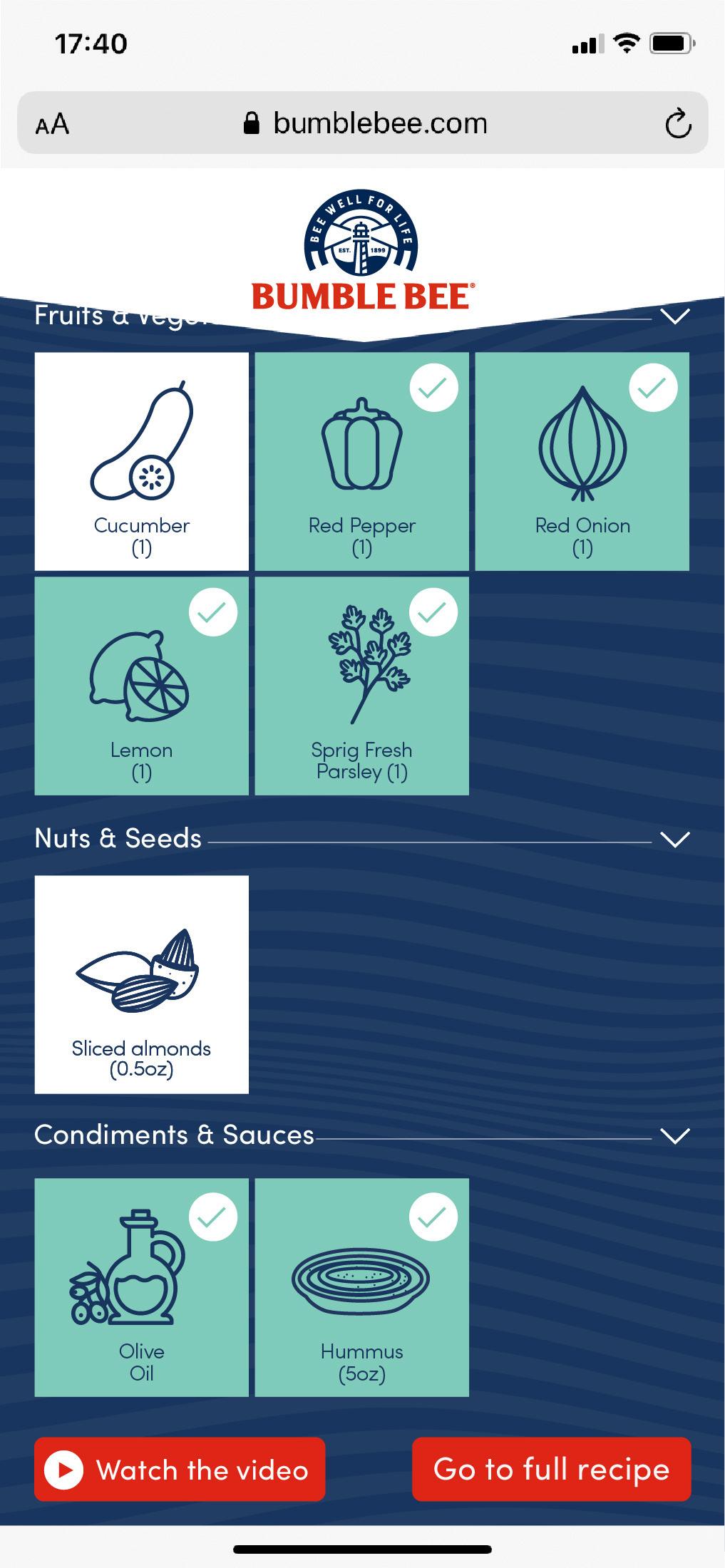Collapse the Nuts & Seeds section
This screenshot has height=1568, width=725.
coord(674,839)
